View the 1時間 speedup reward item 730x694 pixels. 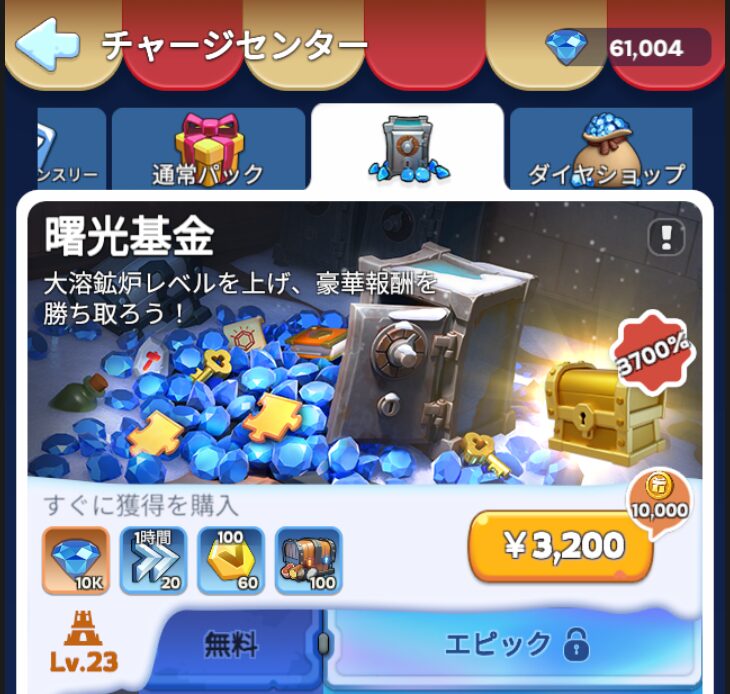click(153, 561)
